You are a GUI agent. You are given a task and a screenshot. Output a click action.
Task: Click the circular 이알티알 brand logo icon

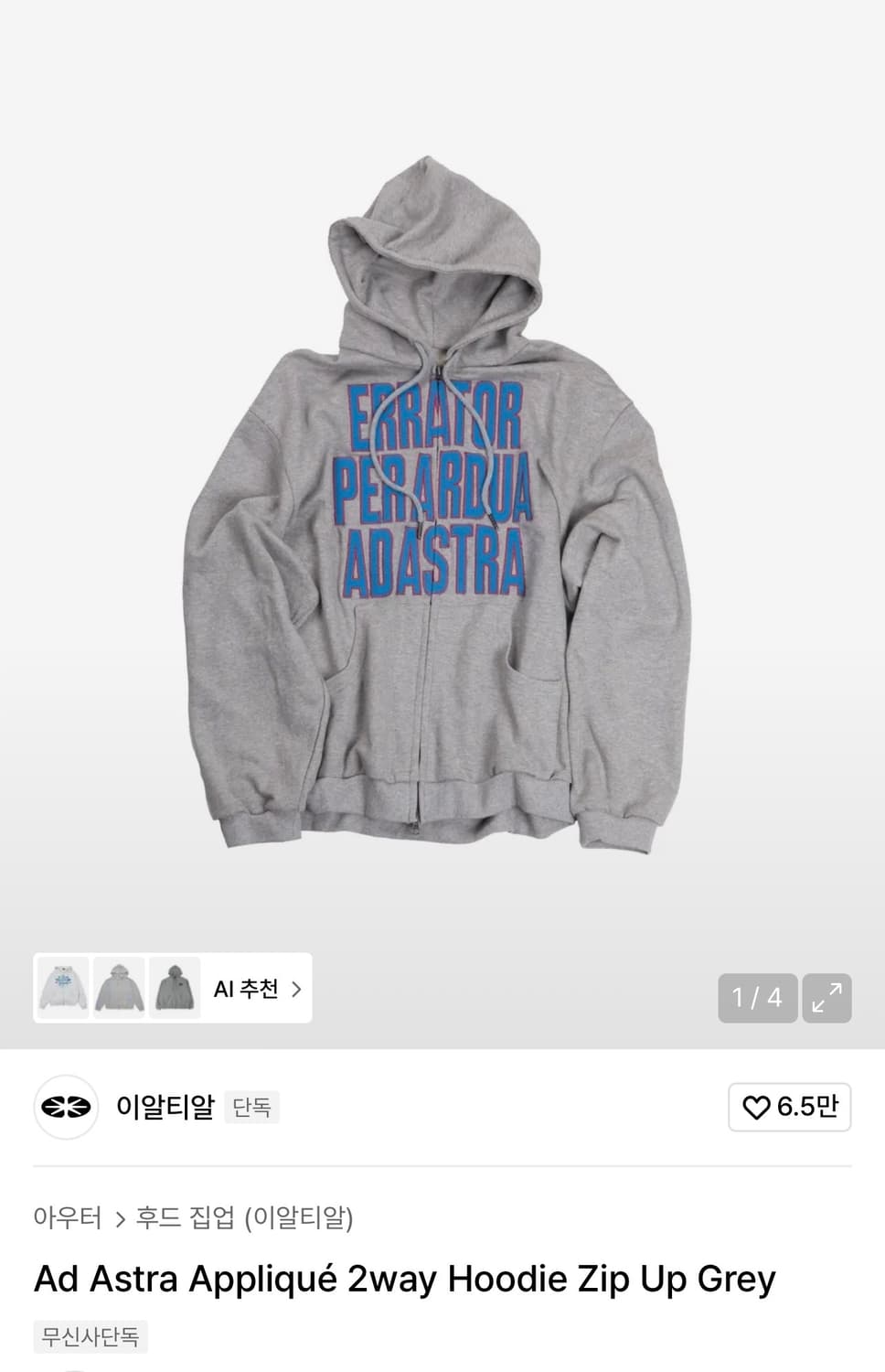pos(64,1108)
